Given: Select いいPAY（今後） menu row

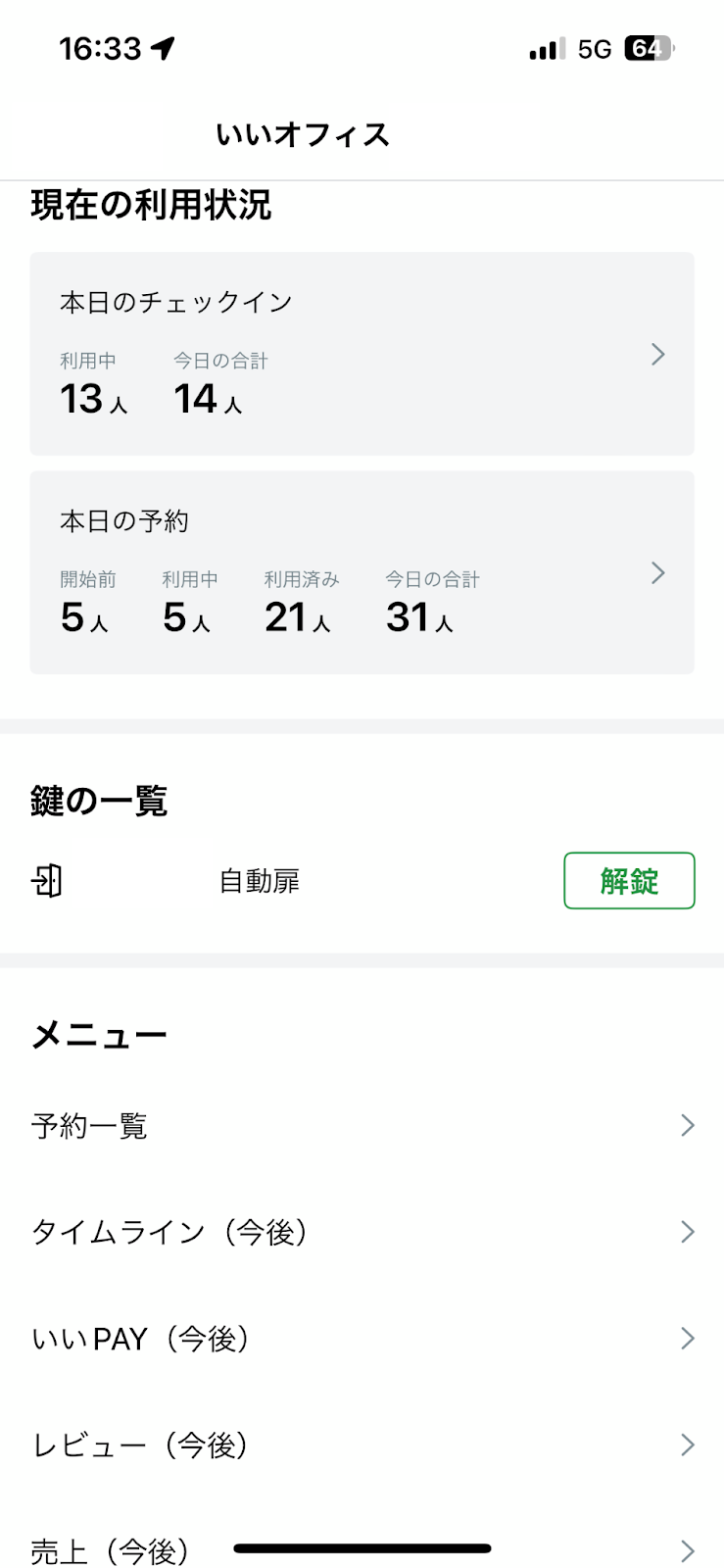Looking at the screenshot, I should point(362,1339).
